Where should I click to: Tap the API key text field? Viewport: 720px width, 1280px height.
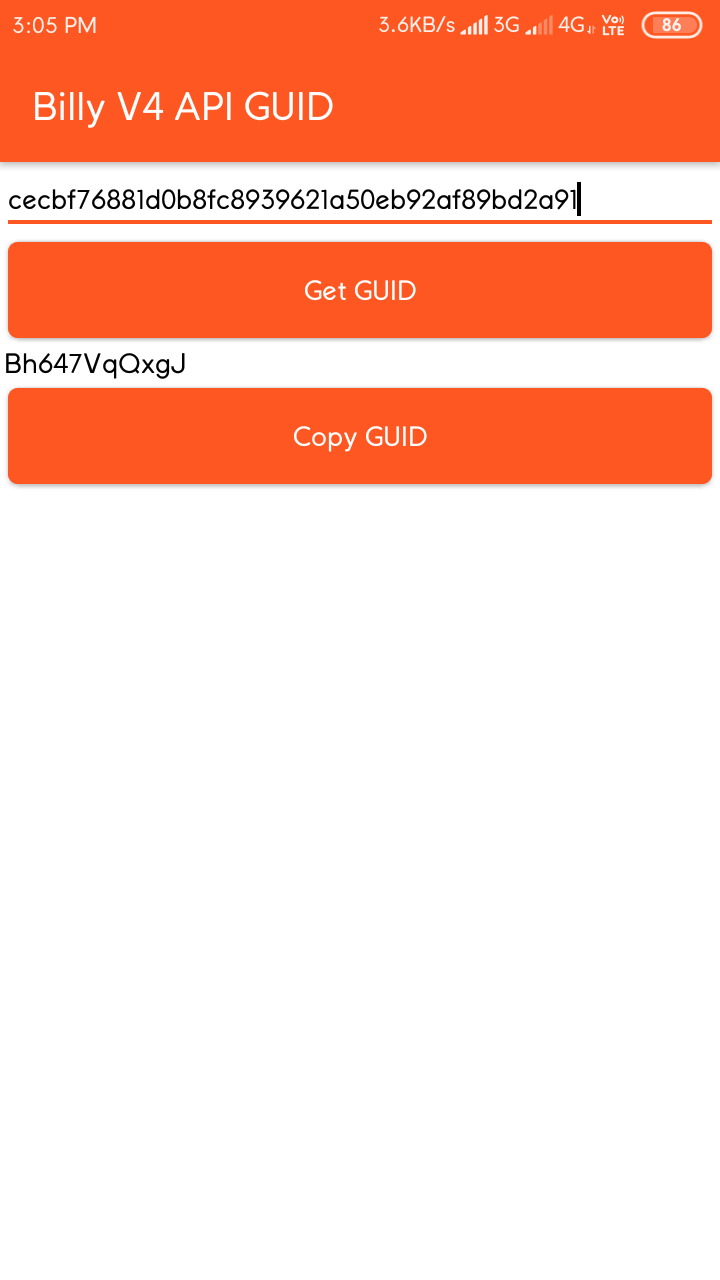click(360, 200)
